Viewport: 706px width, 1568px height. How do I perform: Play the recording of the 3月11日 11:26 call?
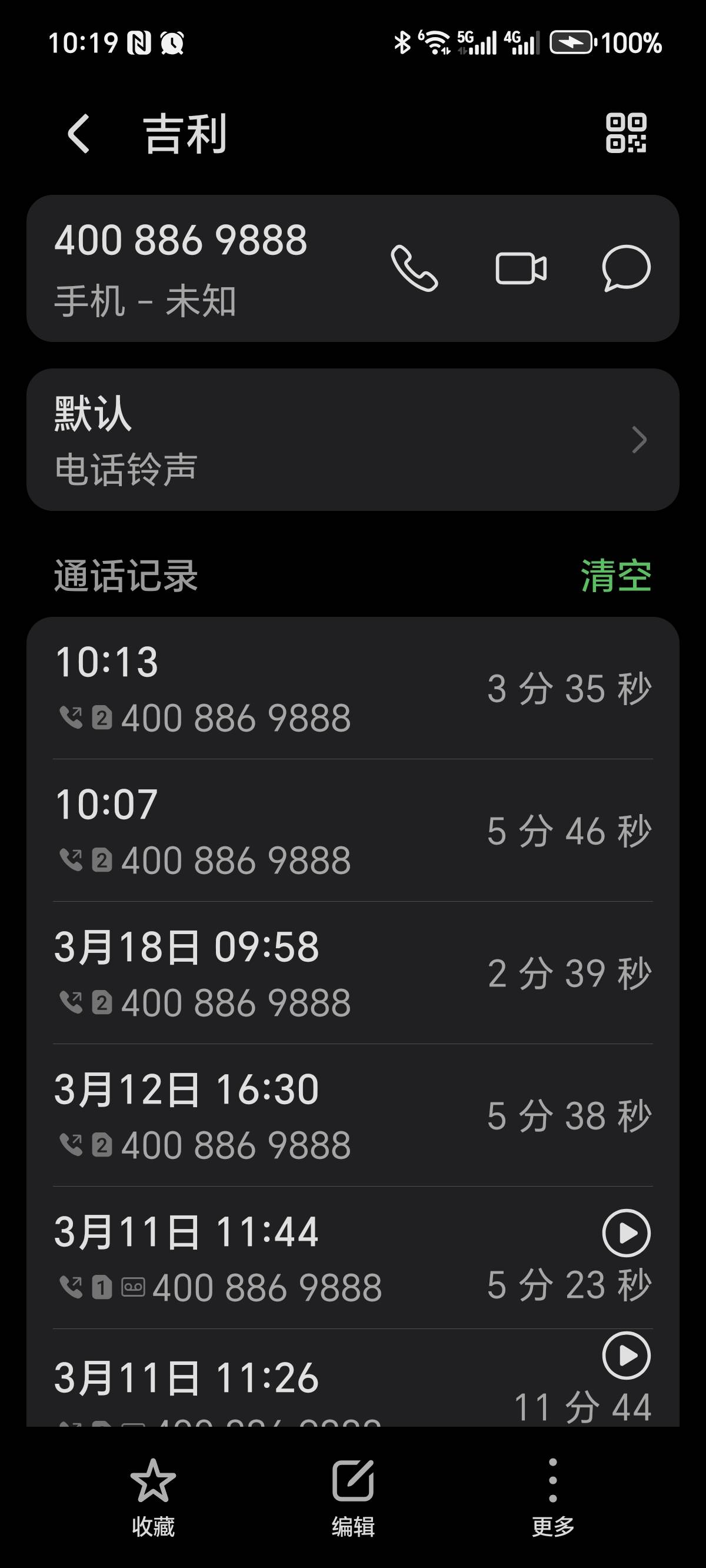click(626, 1356)
